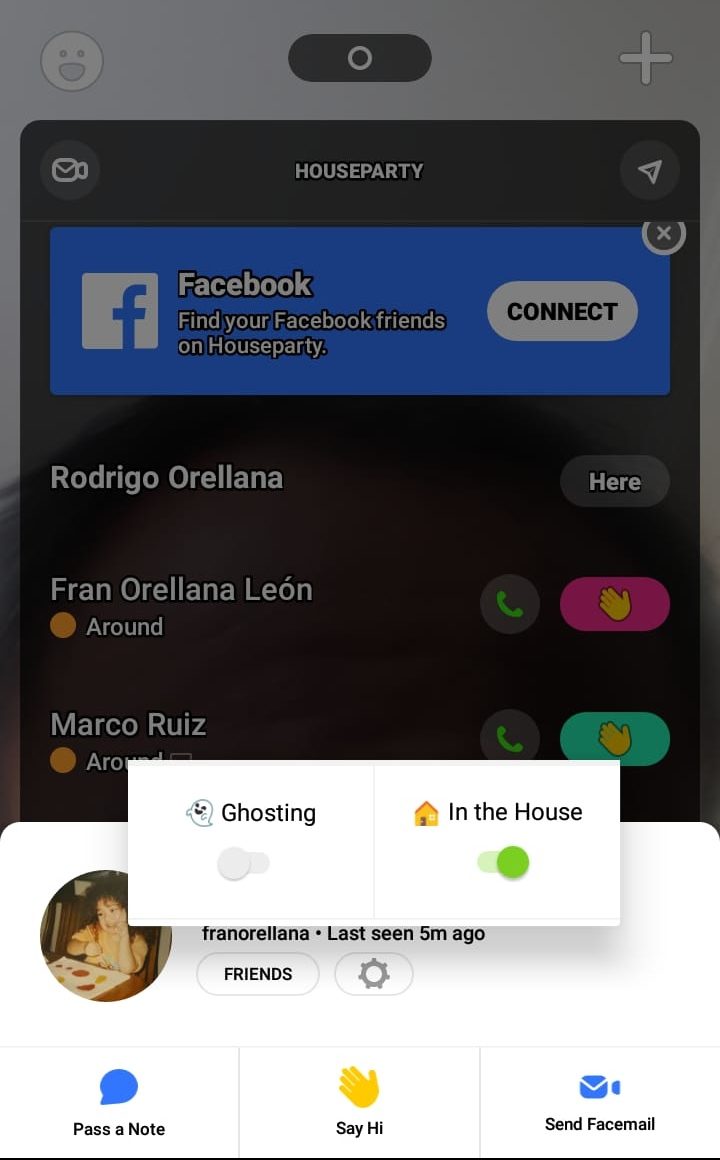Screen dimensions: 720x1160
Task: Call Fran Orellana León
Action: (510, 604)
